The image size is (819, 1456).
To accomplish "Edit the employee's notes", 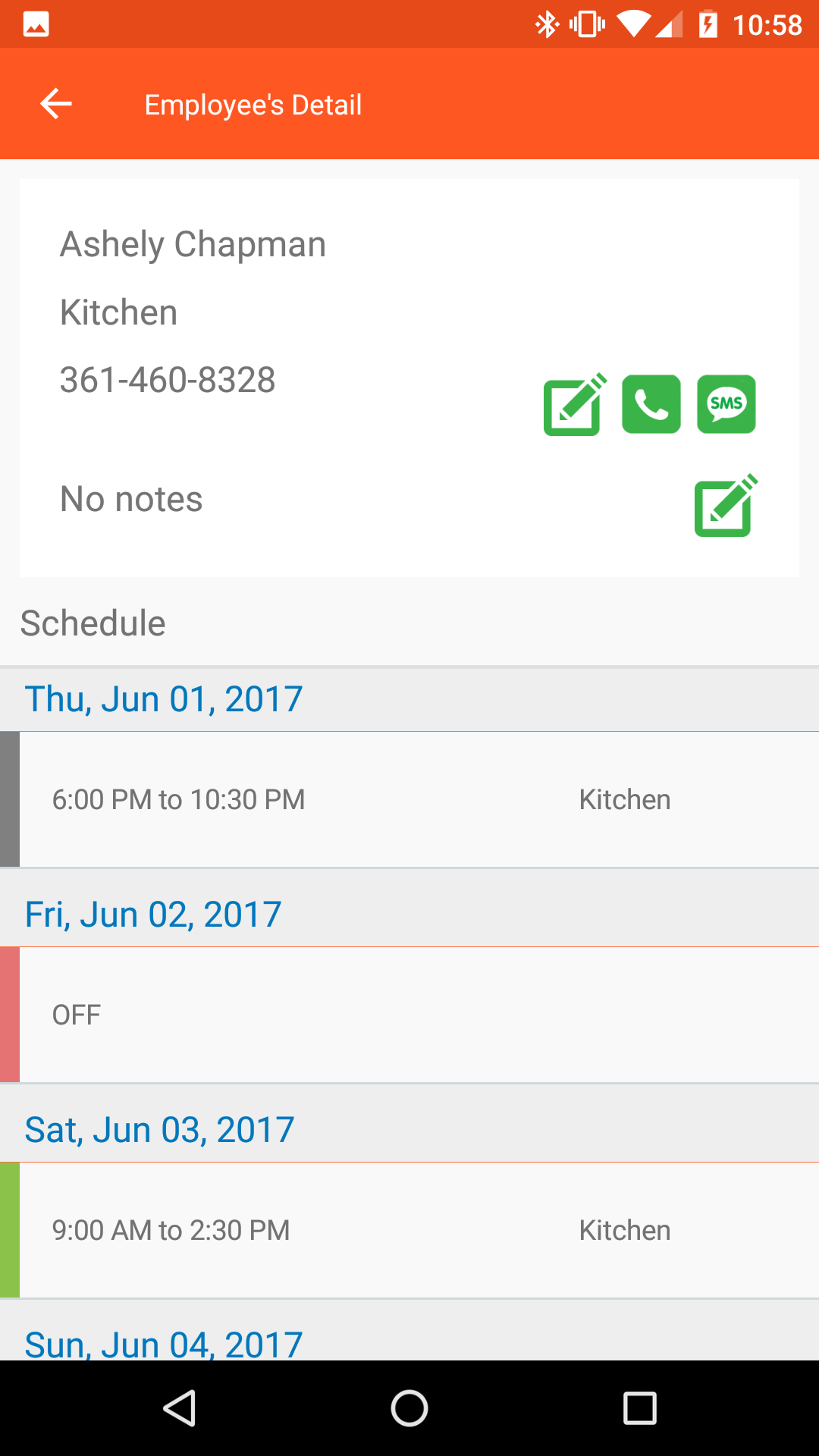I will 725,506.
